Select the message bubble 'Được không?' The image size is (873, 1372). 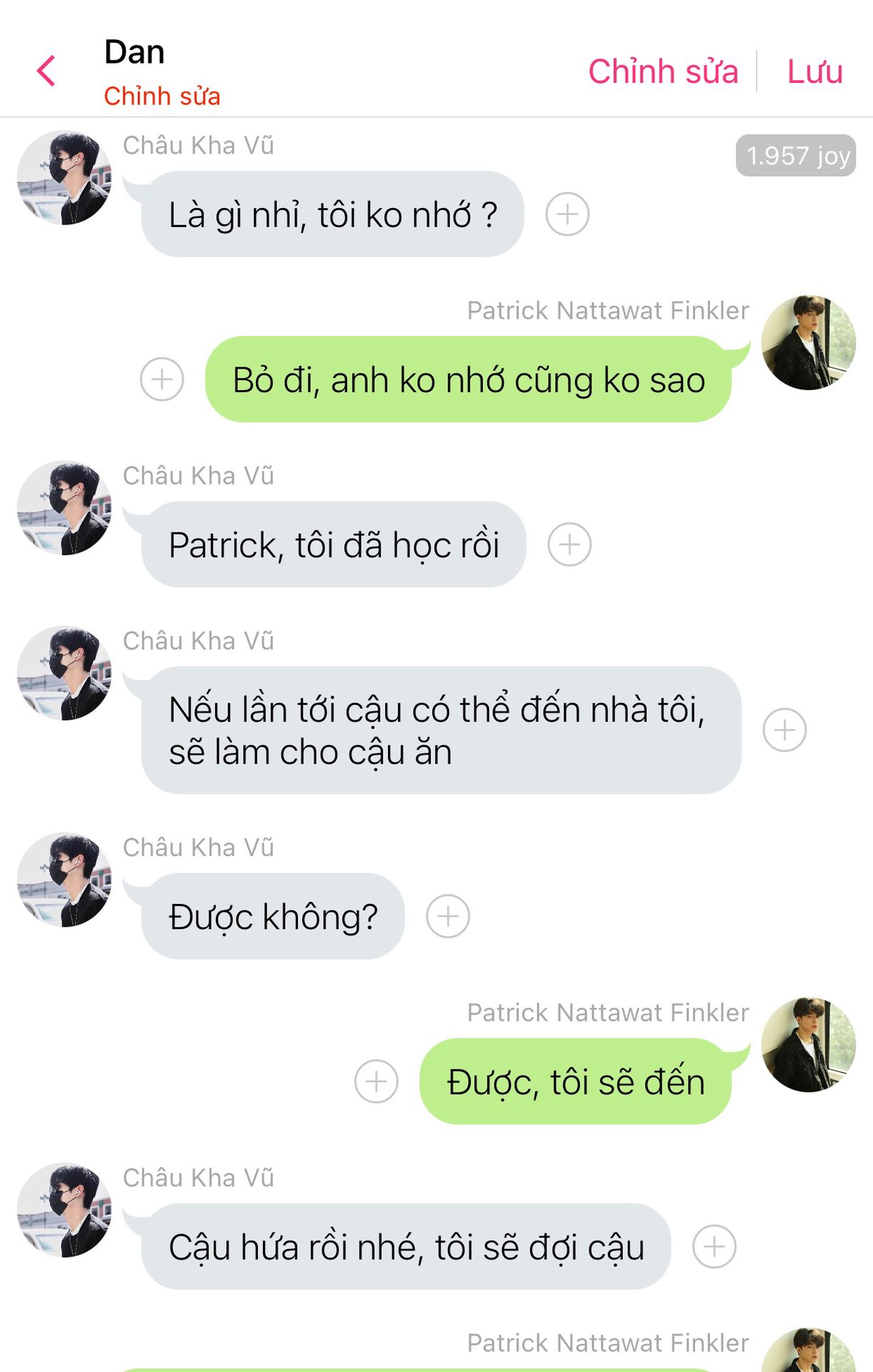[x=273, y=916]
